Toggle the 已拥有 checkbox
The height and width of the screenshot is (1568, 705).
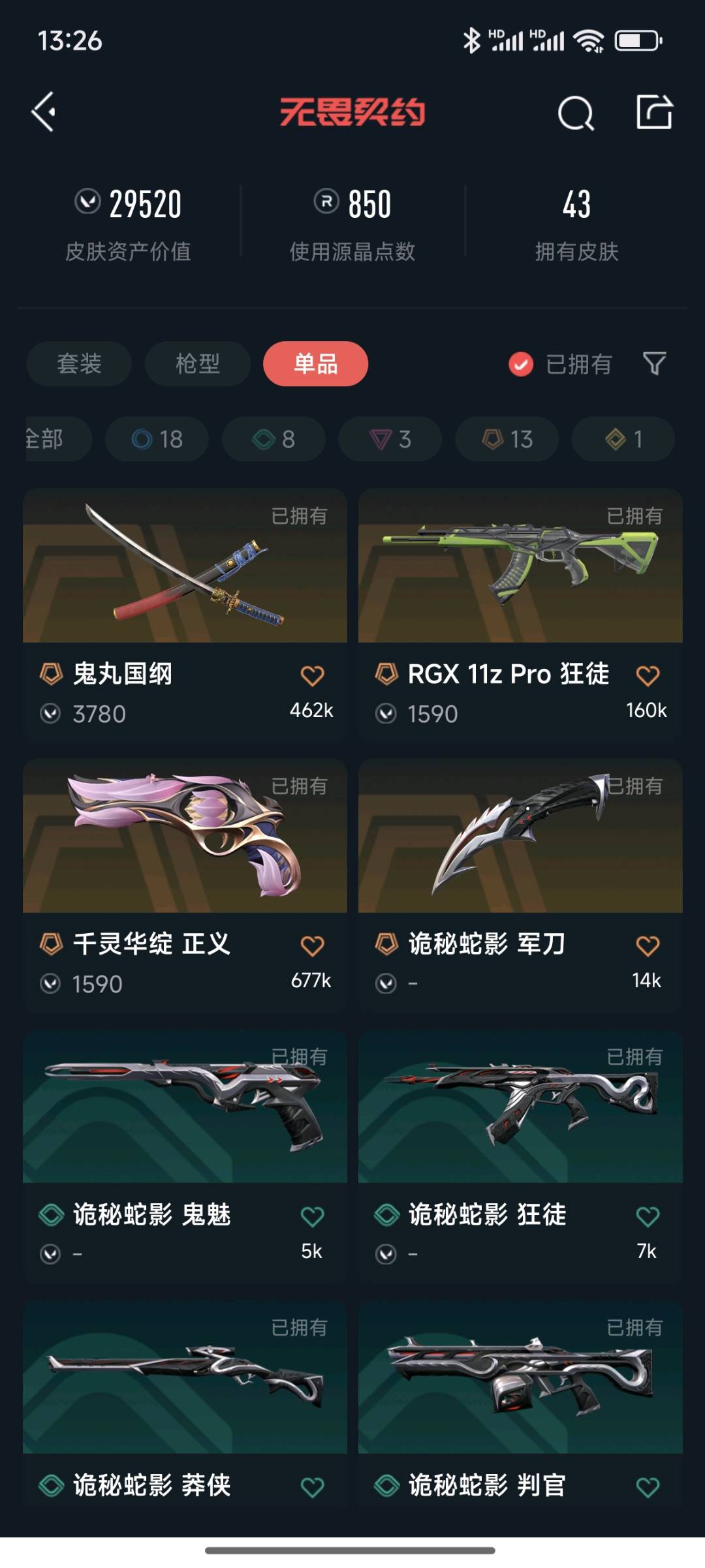tap(521, 364)
